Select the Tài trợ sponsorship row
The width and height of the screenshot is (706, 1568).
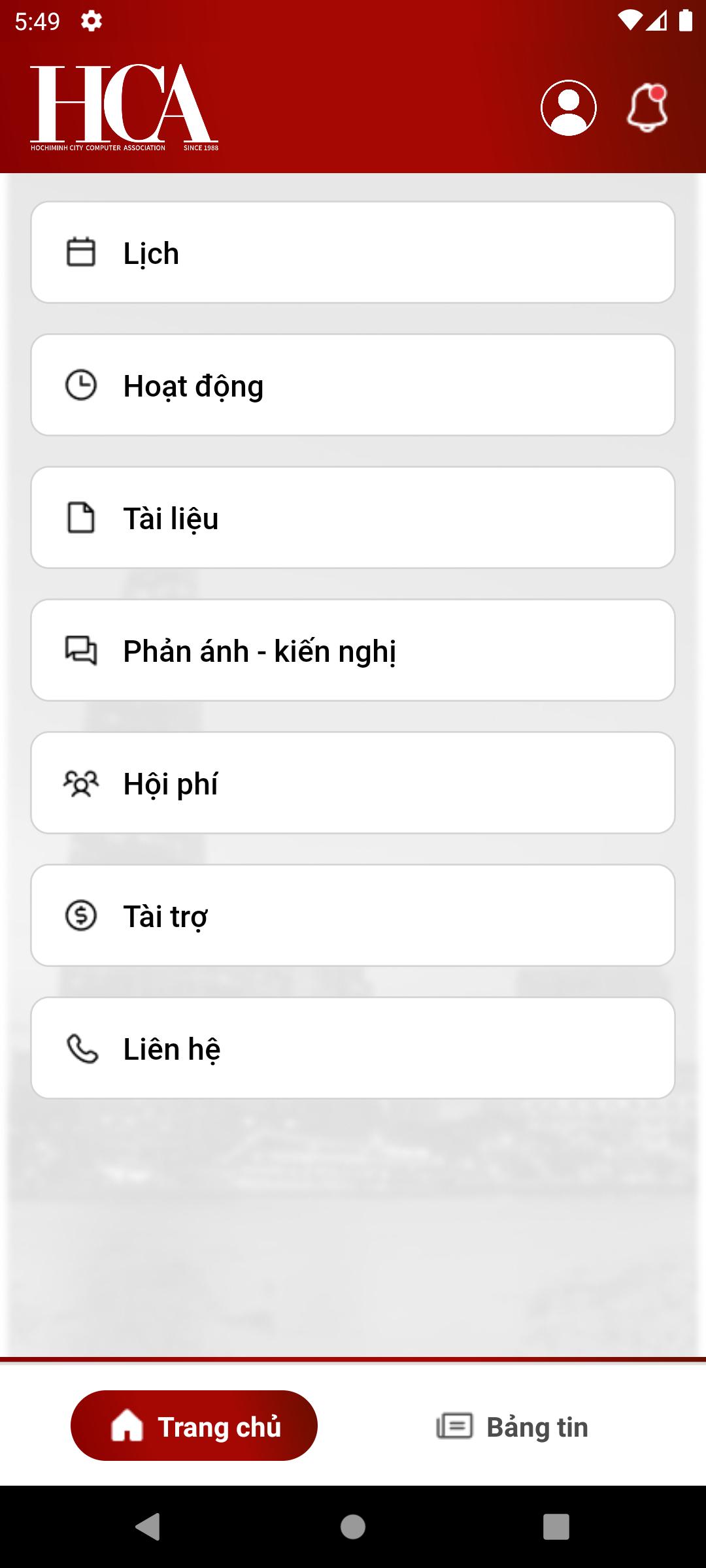[x=353, y=915]
